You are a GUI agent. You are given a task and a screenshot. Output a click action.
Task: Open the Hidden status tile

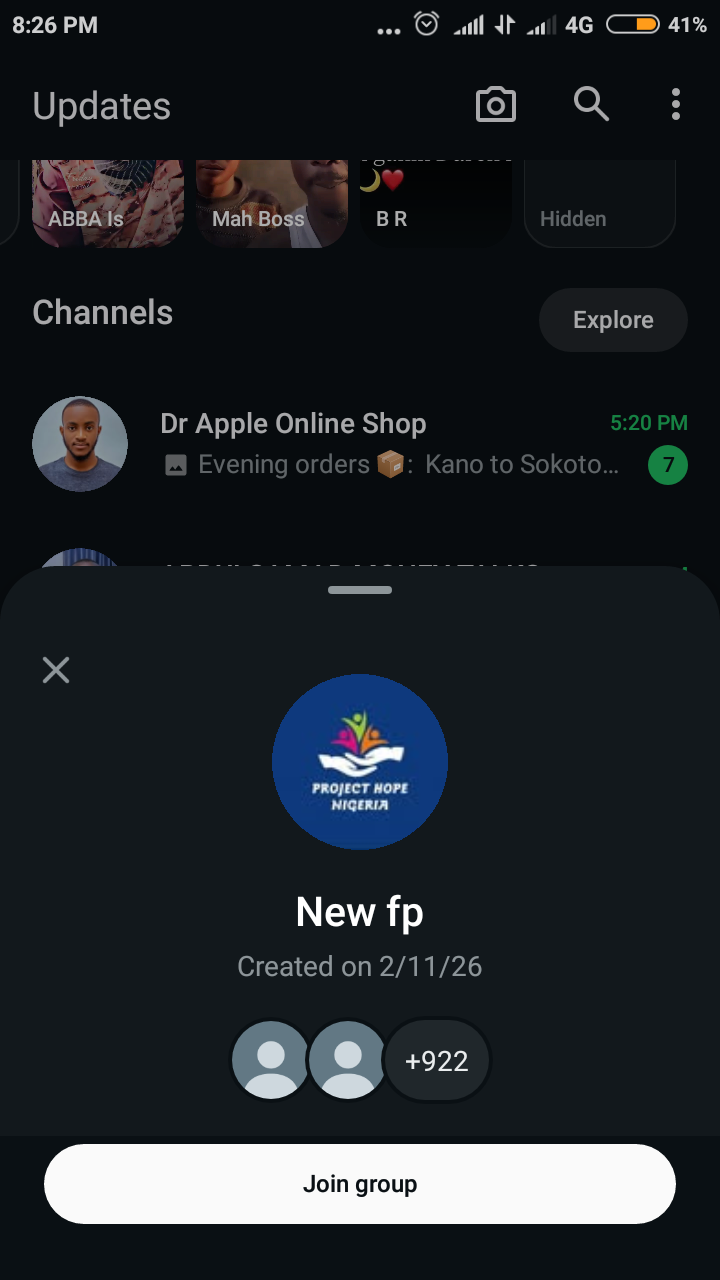[x=600, y=203]
